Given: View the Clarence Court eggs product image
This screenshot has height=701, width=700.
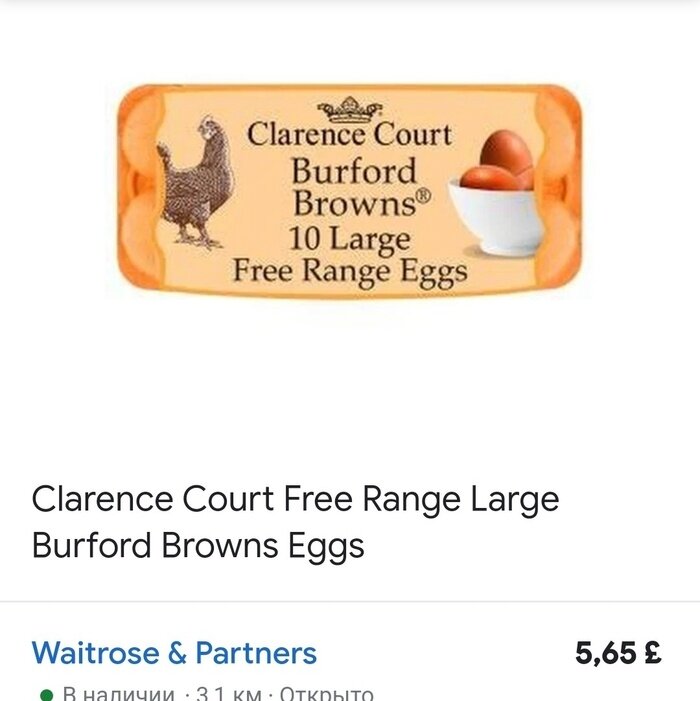Looking at the screenshot, I should pyautogui.click(x=349, y=192).
